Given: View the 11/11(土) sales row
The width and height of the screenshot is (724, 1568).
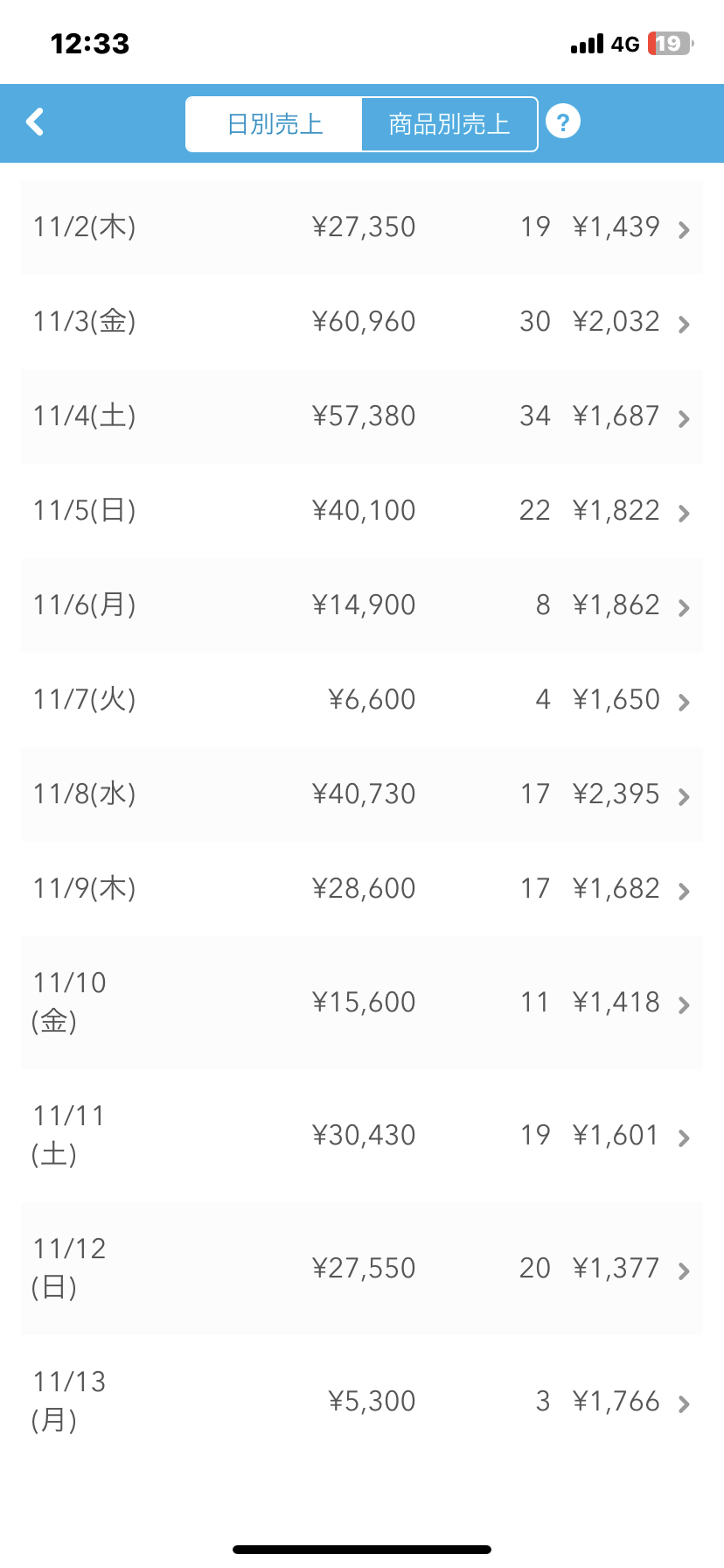Looking at the screenshot, I should [361, 1136].
